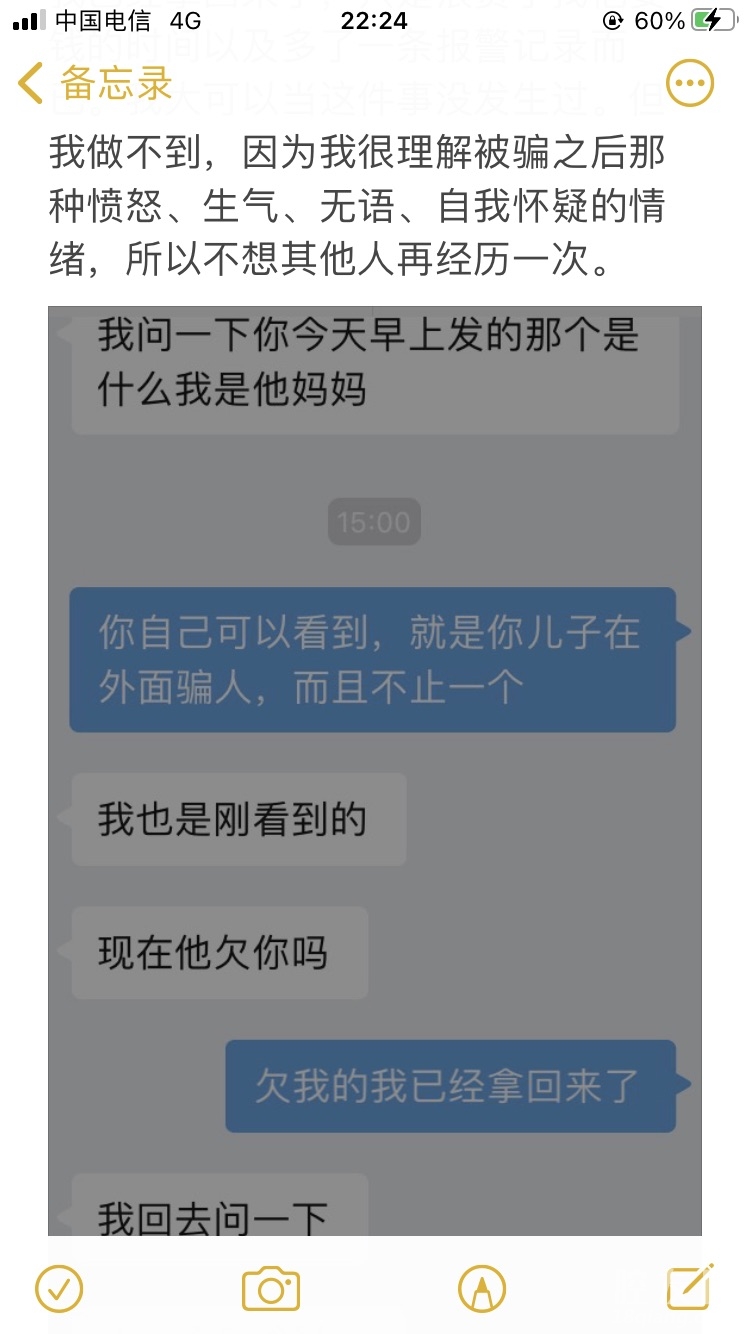The width and height of the screenshot is (750, 1334).
Task: Open the markup pen tool
Action: (x=482, y=1288)
